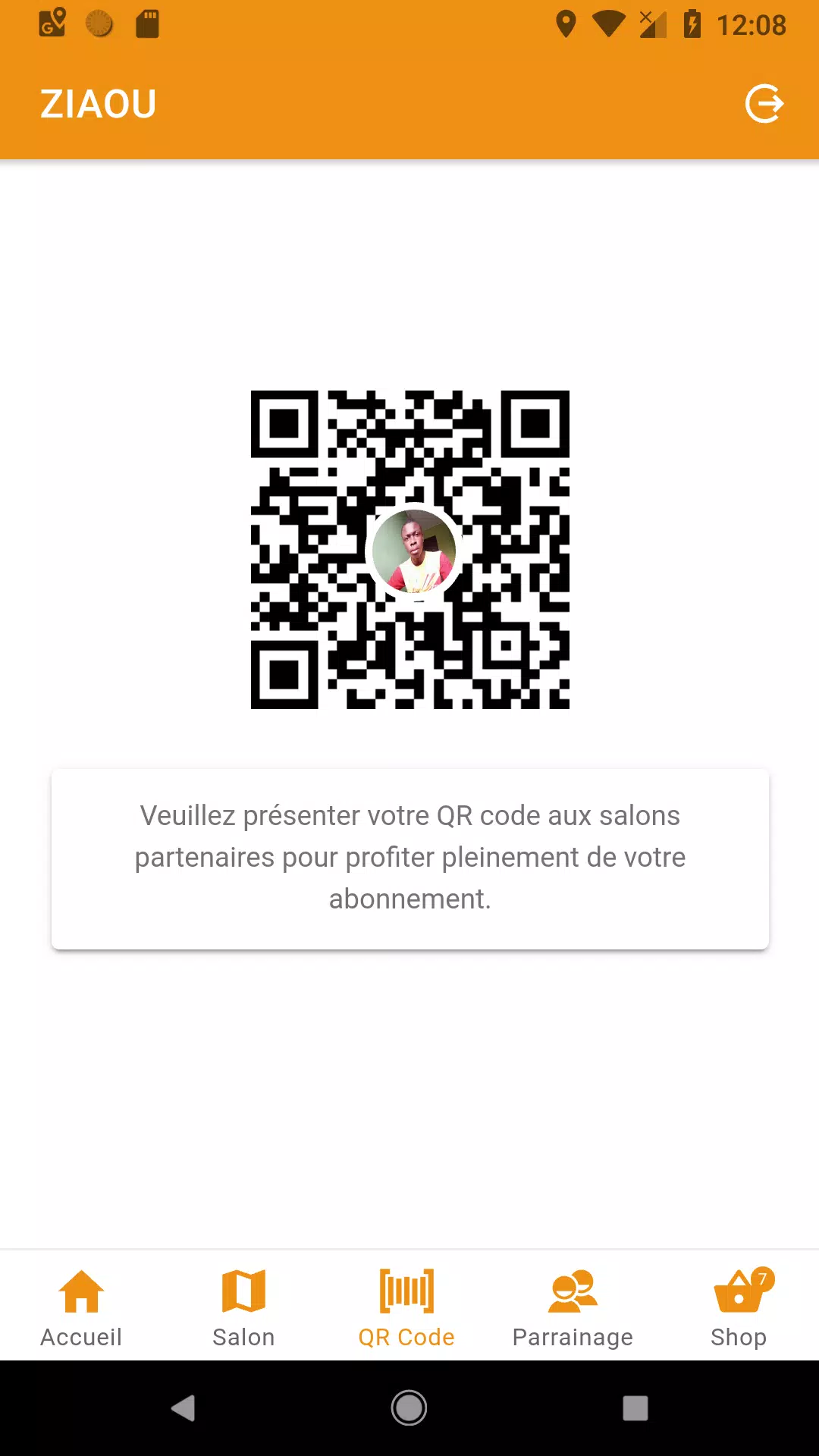
Task: Open the Shop tab
Action: (739, 1307)
